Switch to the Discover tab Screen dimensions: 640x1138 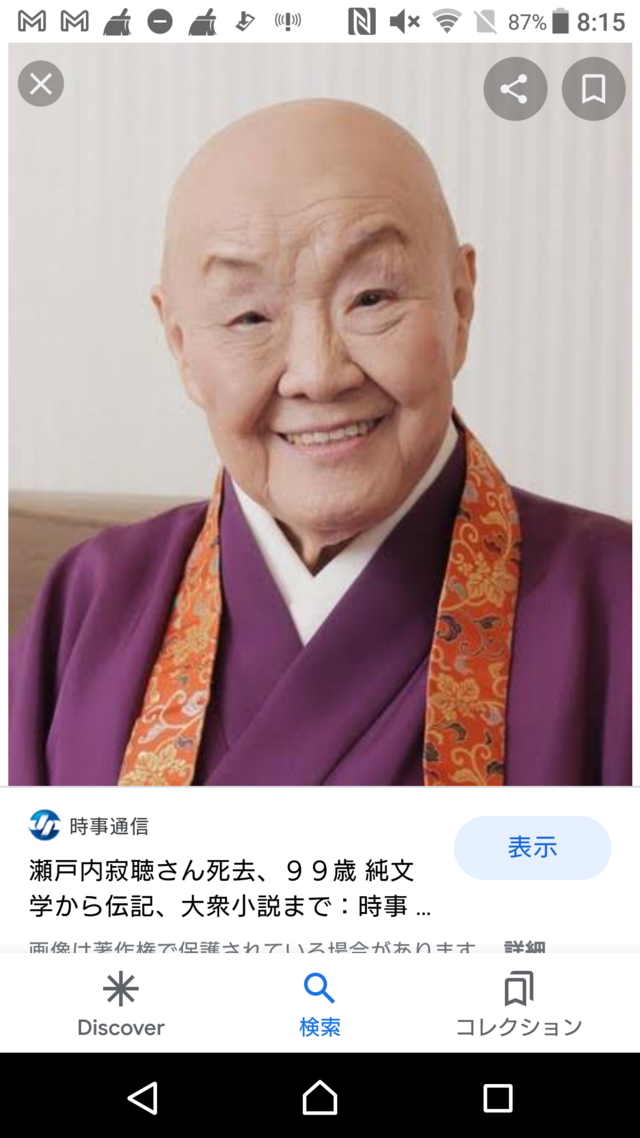121,1004
